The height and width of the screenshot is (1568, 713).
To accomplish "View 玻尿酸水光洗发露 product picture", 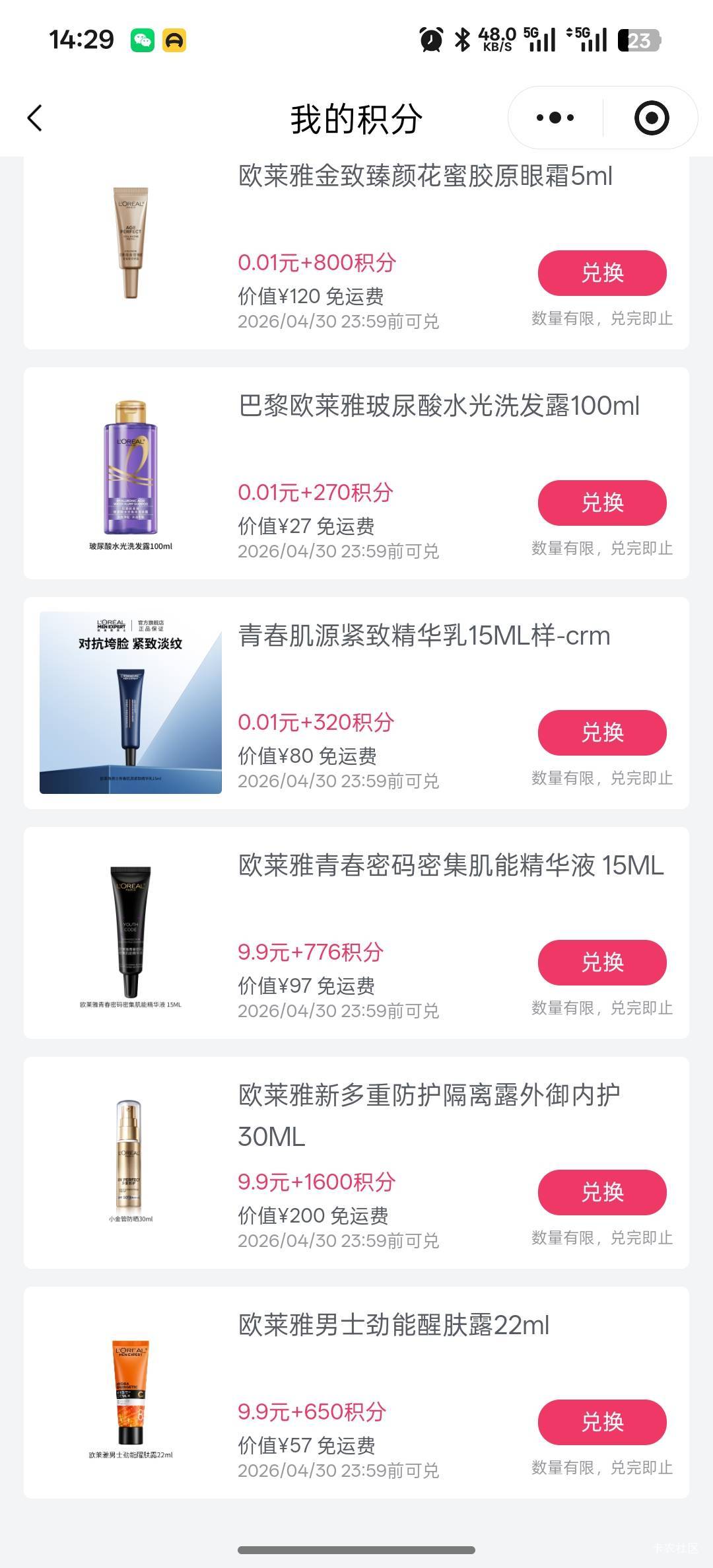I will [x=131, y=473].
